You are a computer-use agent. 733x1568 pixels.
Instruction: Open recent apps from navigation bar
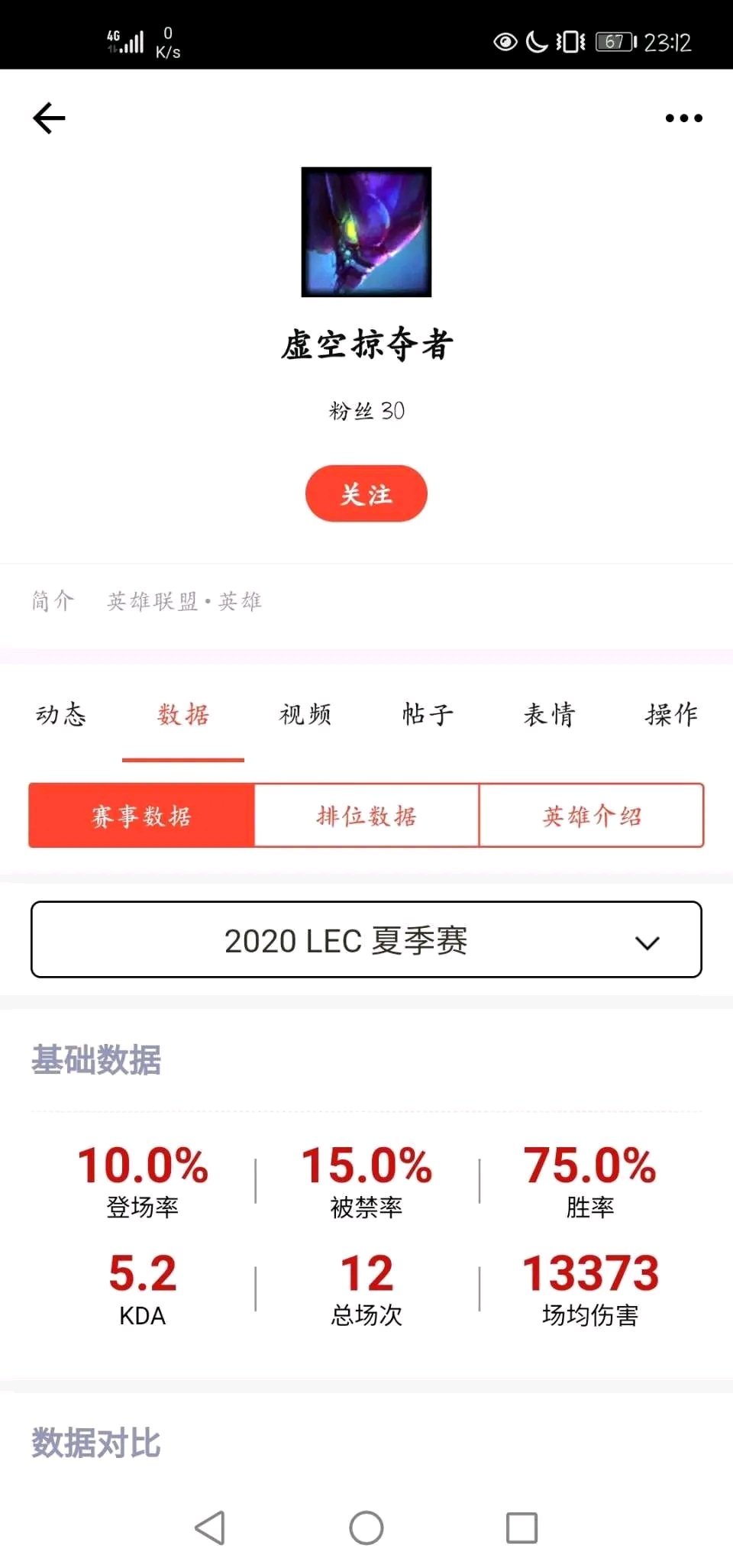coord(522,1528)
